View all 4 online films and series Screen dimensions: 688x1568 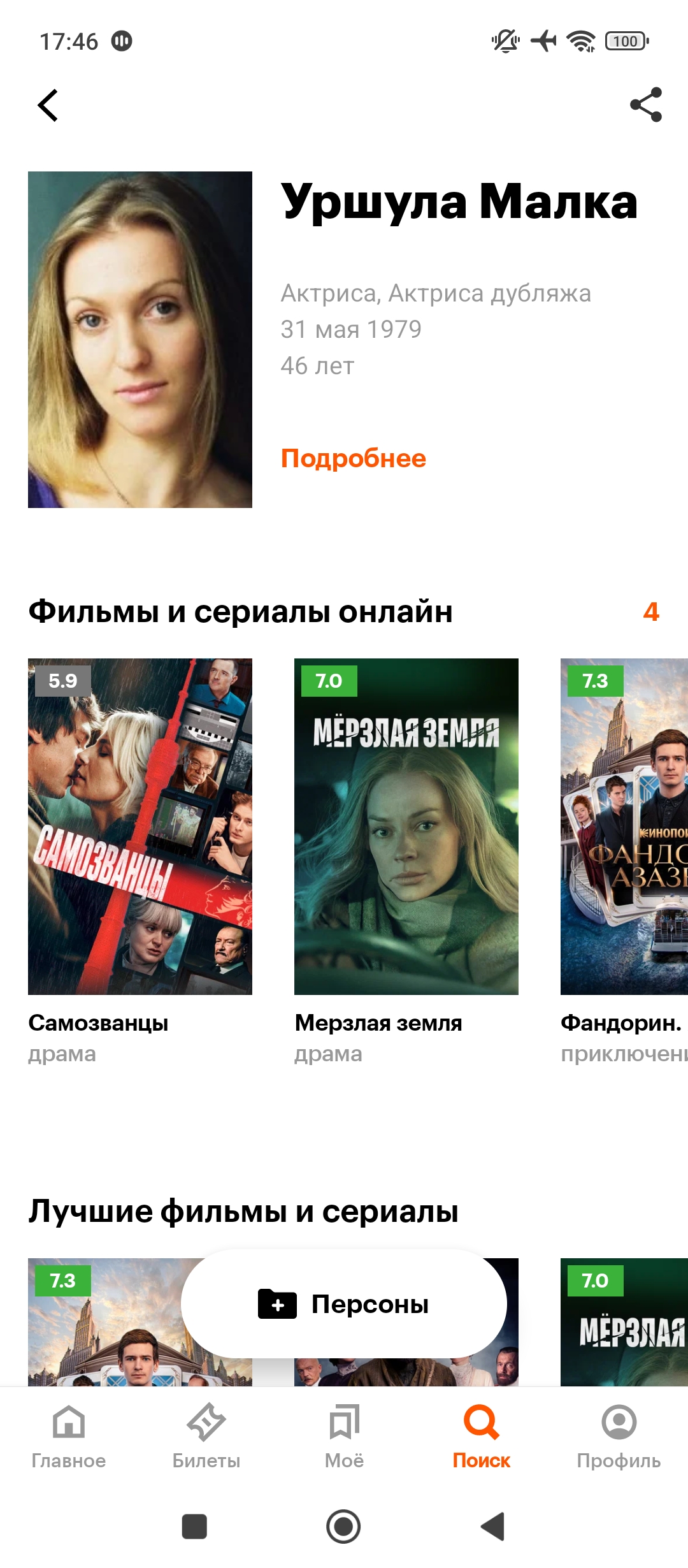651,612
